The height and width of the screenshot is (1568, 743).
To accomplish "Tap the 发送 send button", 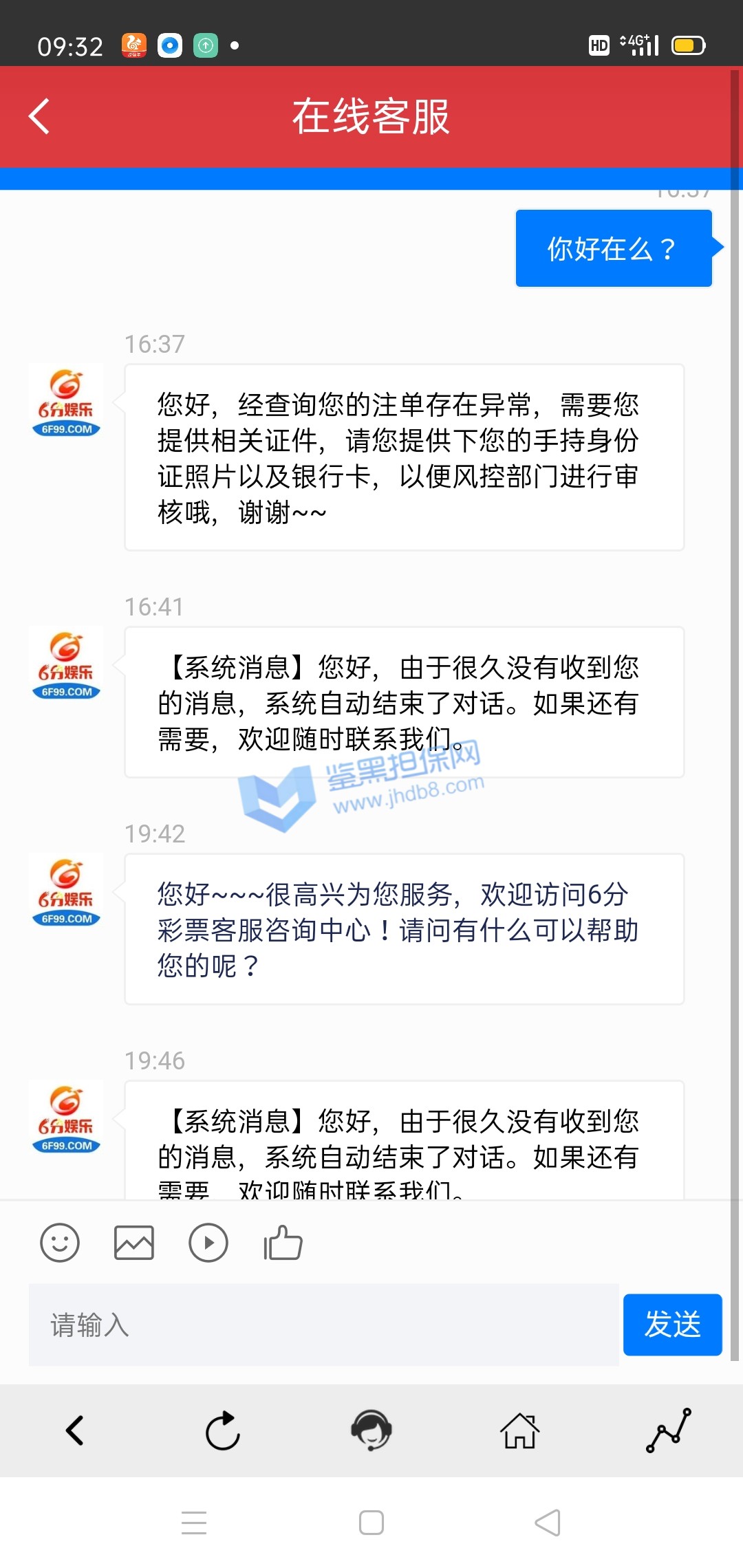I will pyautogui.click(x=671, y=1325).
